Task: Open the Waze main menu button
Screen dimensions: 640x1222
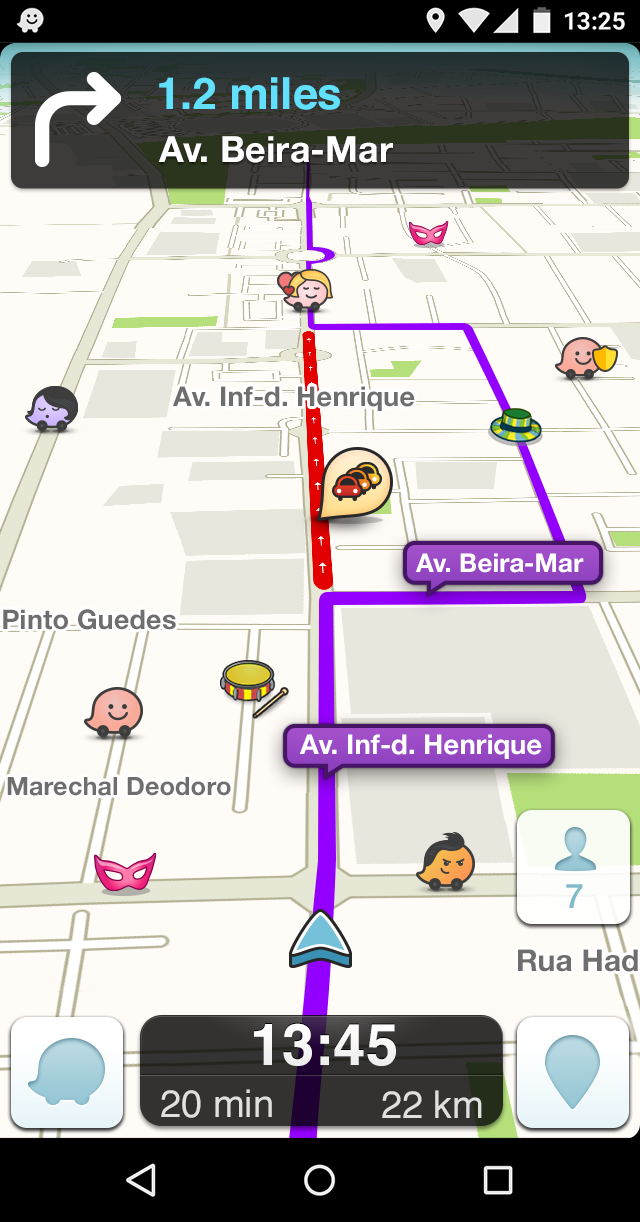Action: [67, 1073]
